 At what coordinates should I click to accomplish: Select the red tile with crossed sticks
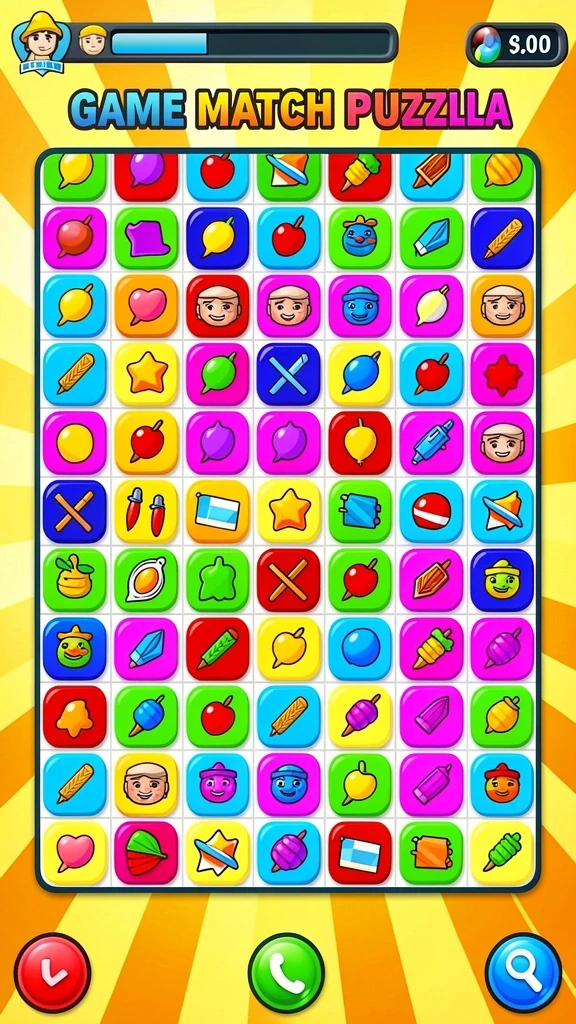click(288, 580)
